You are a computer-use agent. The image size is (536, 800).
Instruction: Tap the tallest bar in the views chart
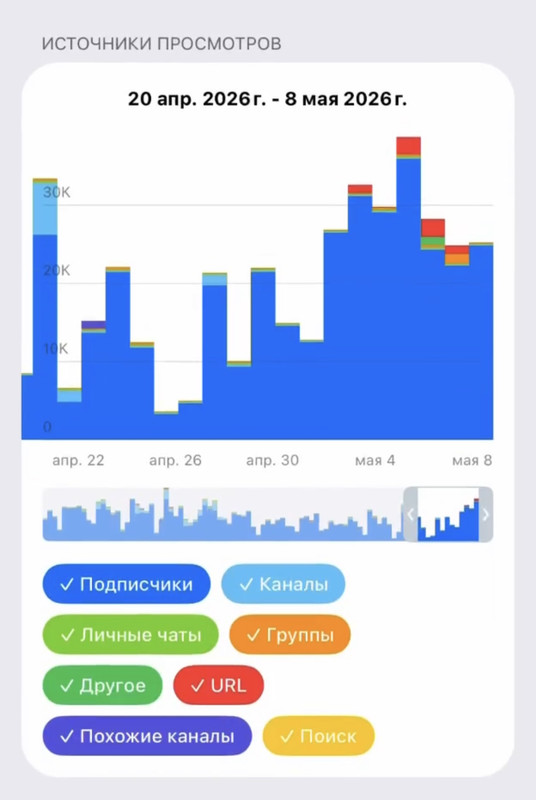click(409, 288)
